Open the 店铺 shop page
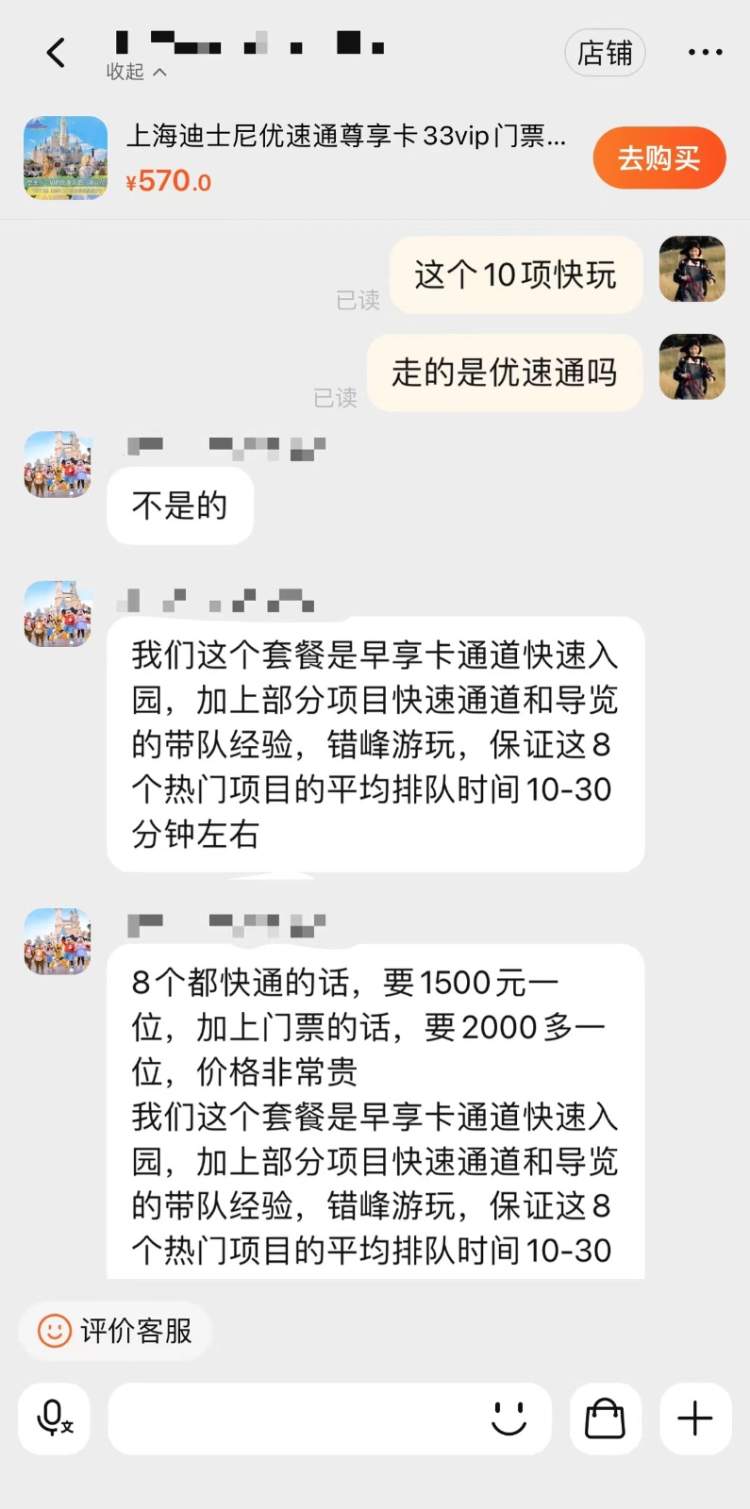 (605, 53)
